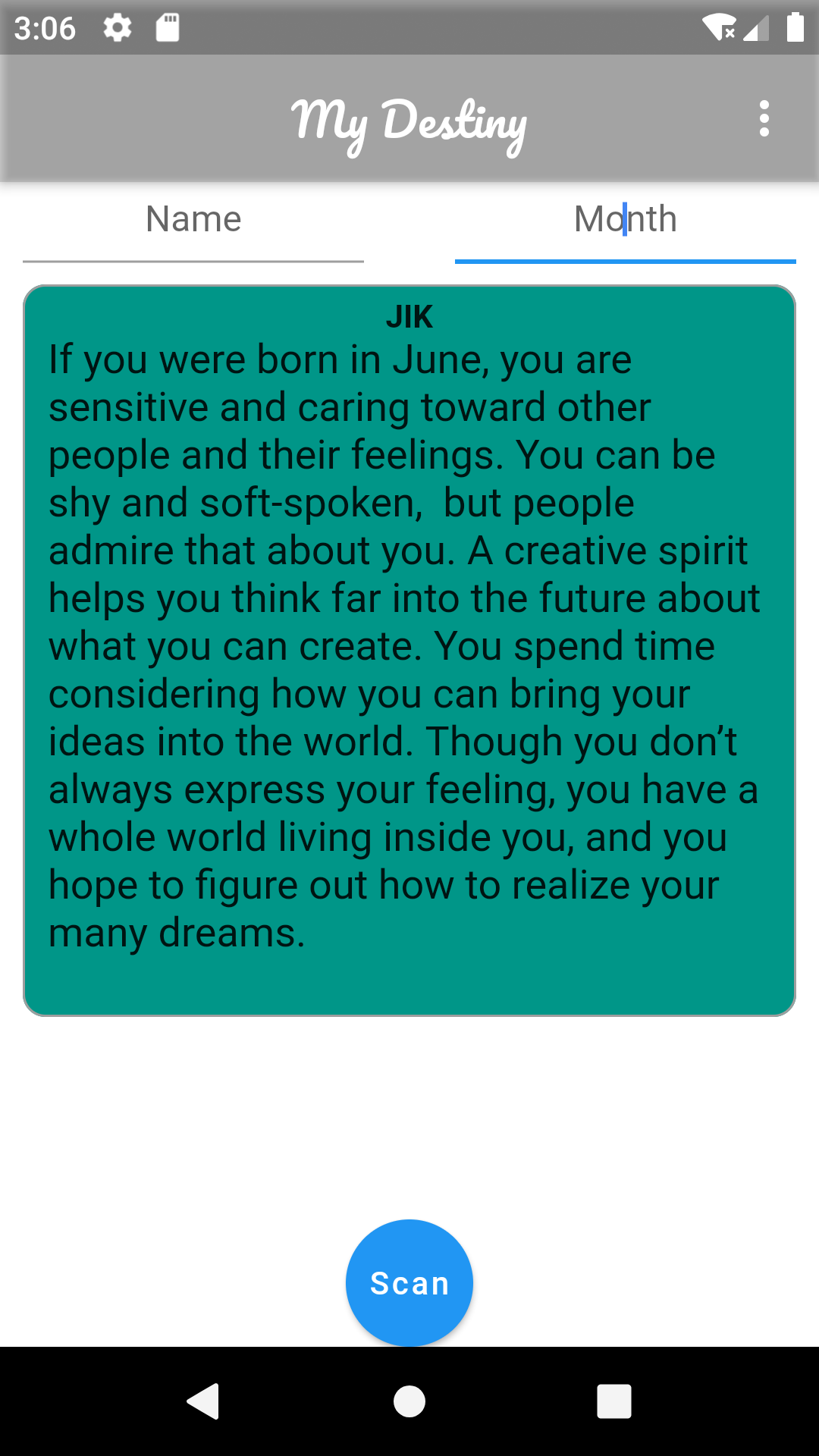The image size is (819, 1456).
Task: Tap the blue Scan button
Action: point(409,1283)
